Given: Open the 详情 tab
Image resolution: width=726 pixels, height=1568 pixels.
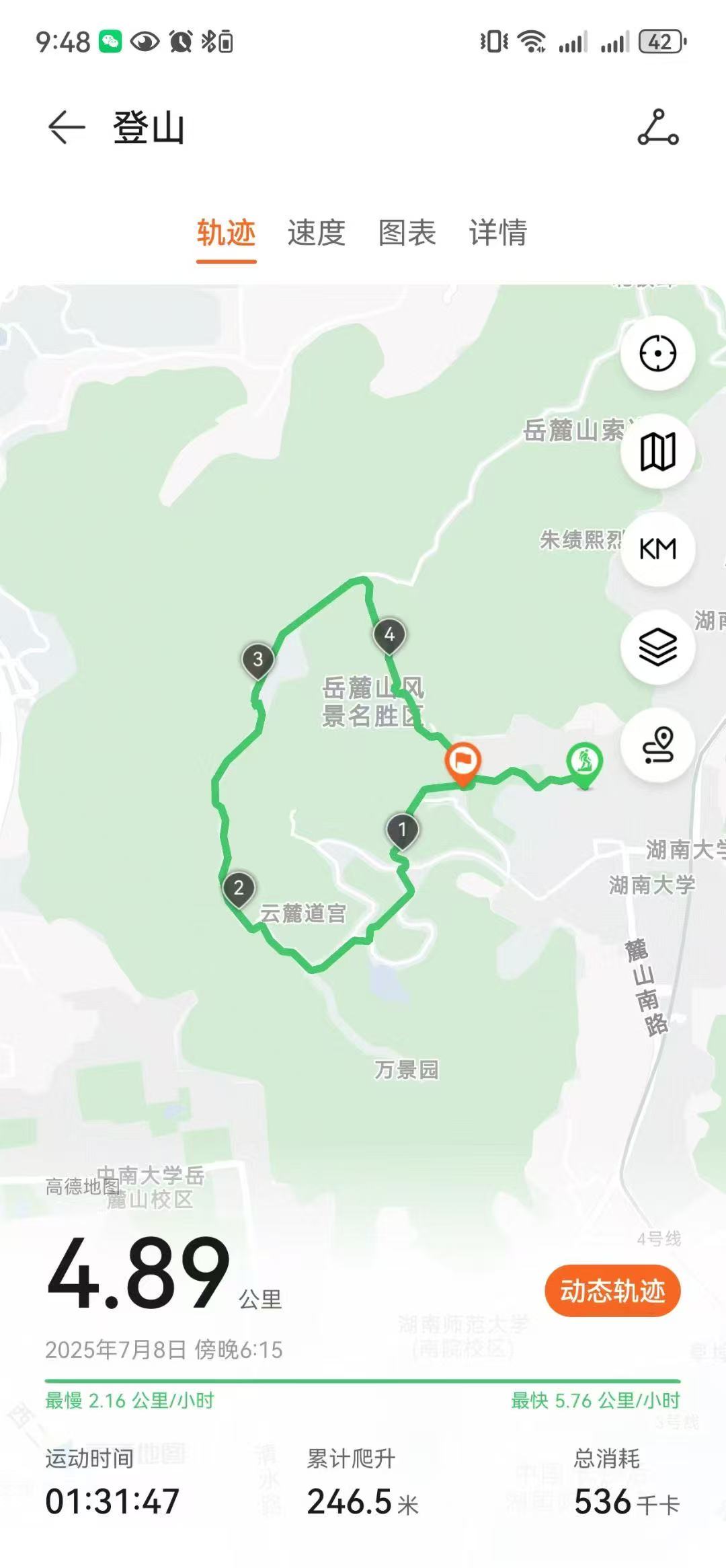Looking at the screenshot, I should click(x=497, y=233).
